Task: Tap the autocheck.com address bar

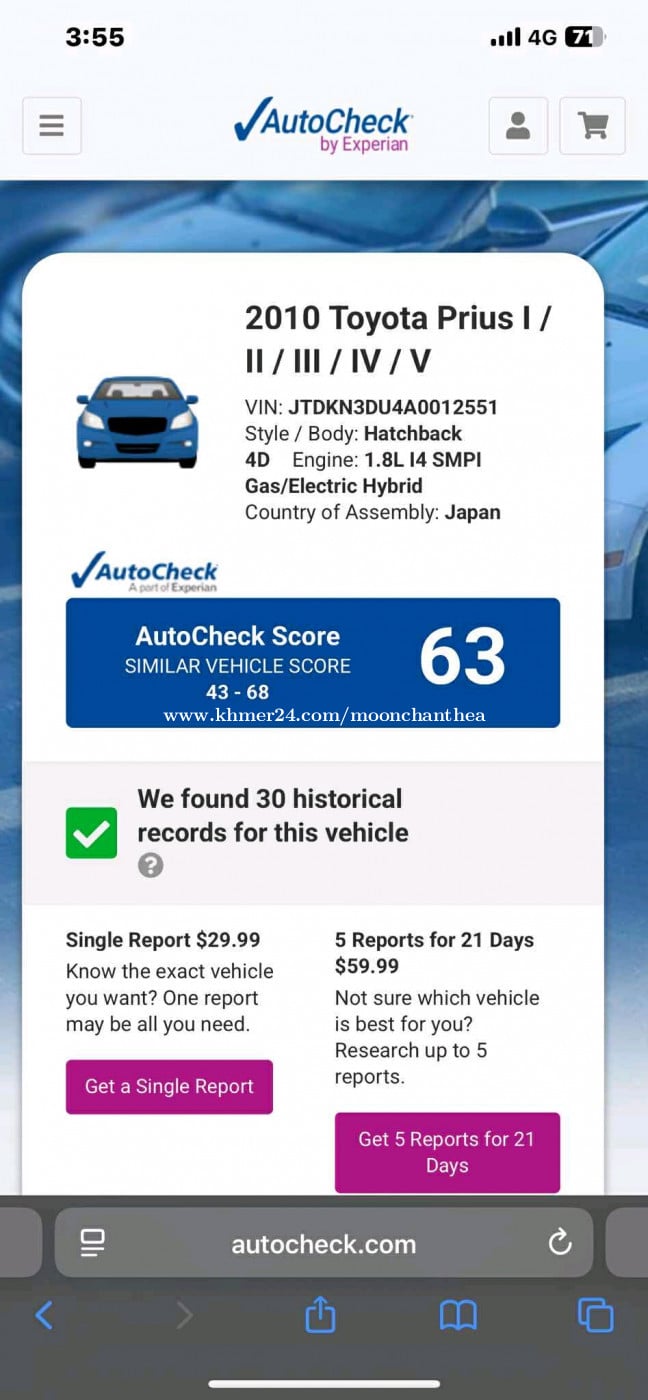Action: (x=323, y=1244)
